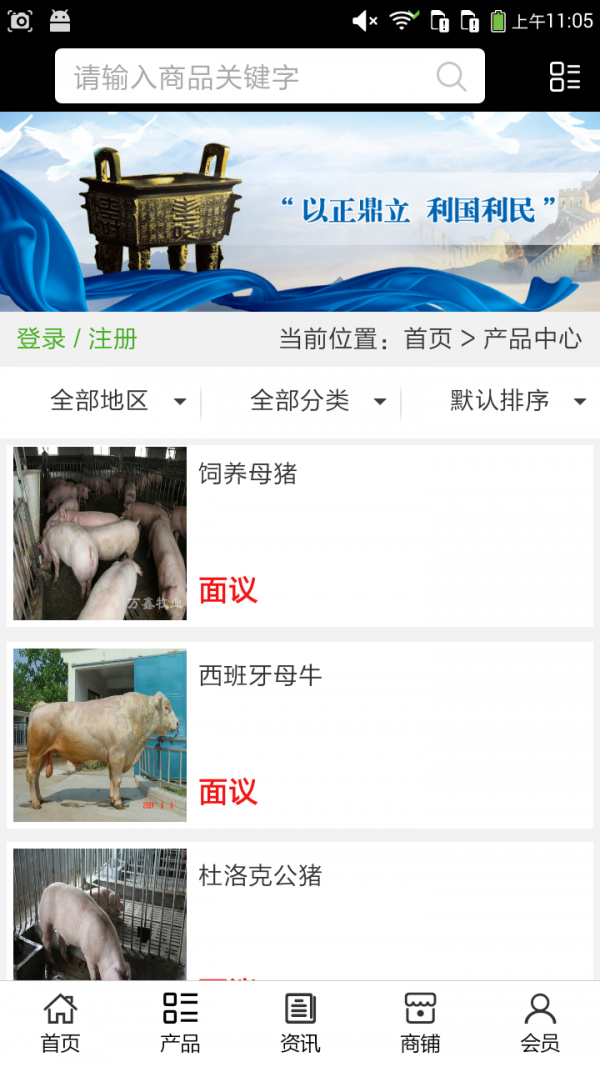
Task: Tap the 以正鼎立 利国利民 banner
Action: click(x=300, y=211)
